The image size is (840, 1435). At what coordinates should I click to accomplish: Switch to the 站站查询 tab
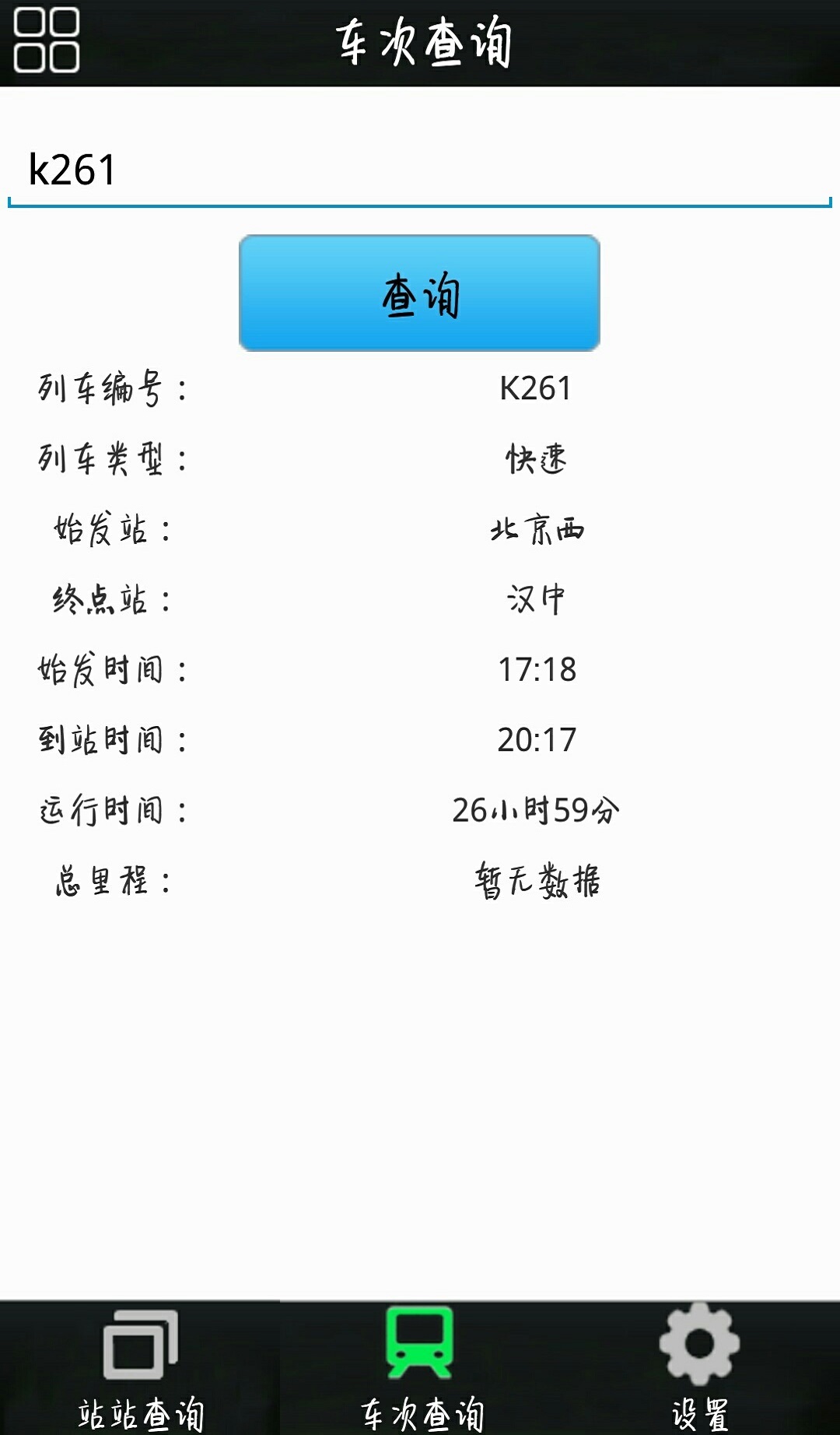tap(140, 1368)
